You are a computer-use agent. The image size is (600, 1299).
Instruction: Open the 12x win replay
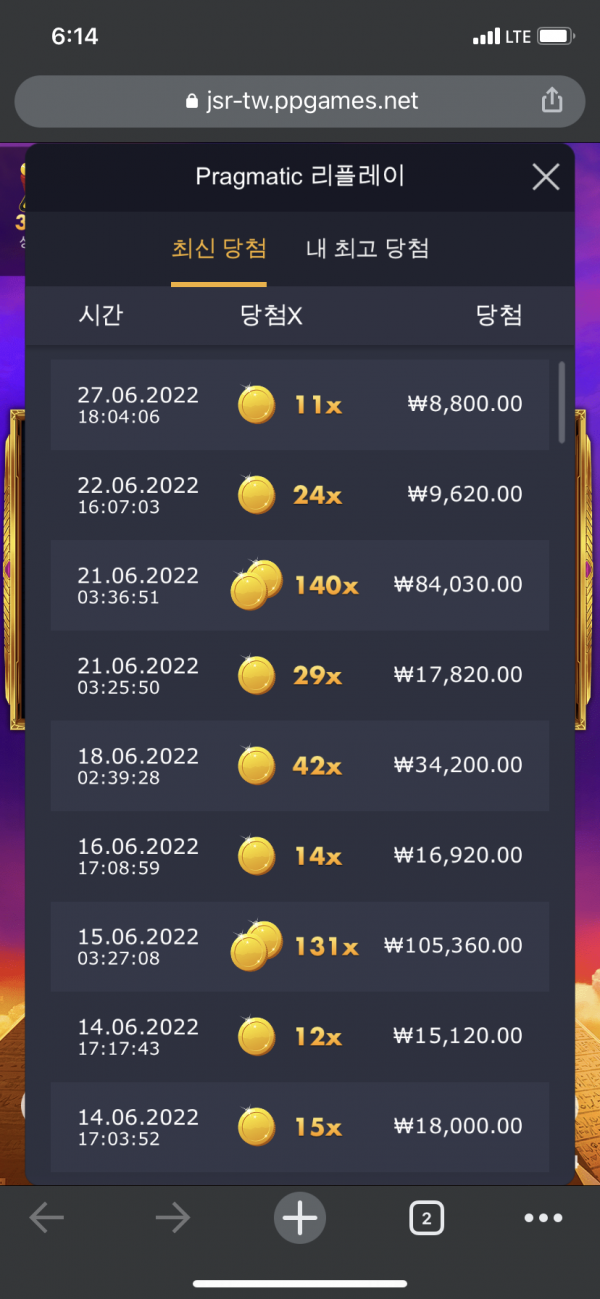tap(299, 1036)
